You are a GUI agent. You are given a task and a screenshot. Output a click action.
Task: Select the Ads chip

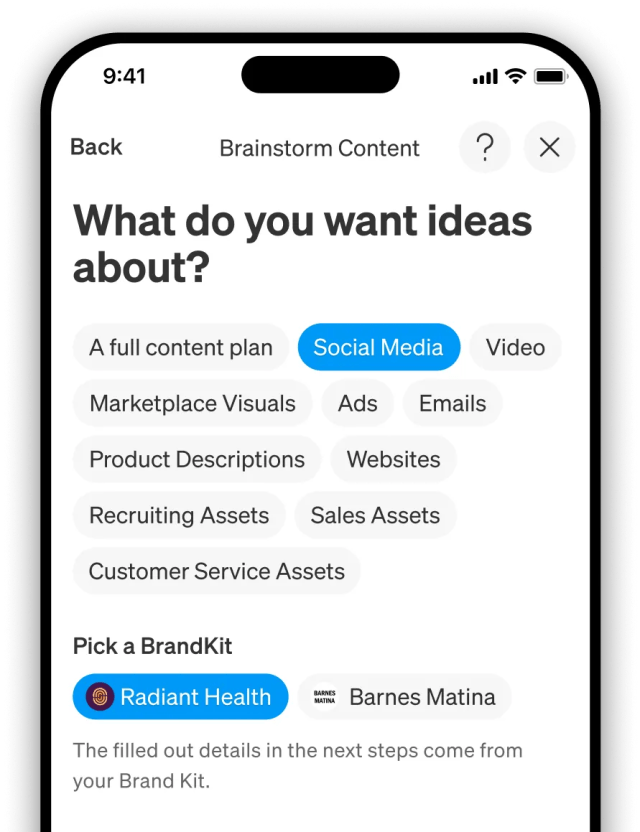click(x=357, y=404)
